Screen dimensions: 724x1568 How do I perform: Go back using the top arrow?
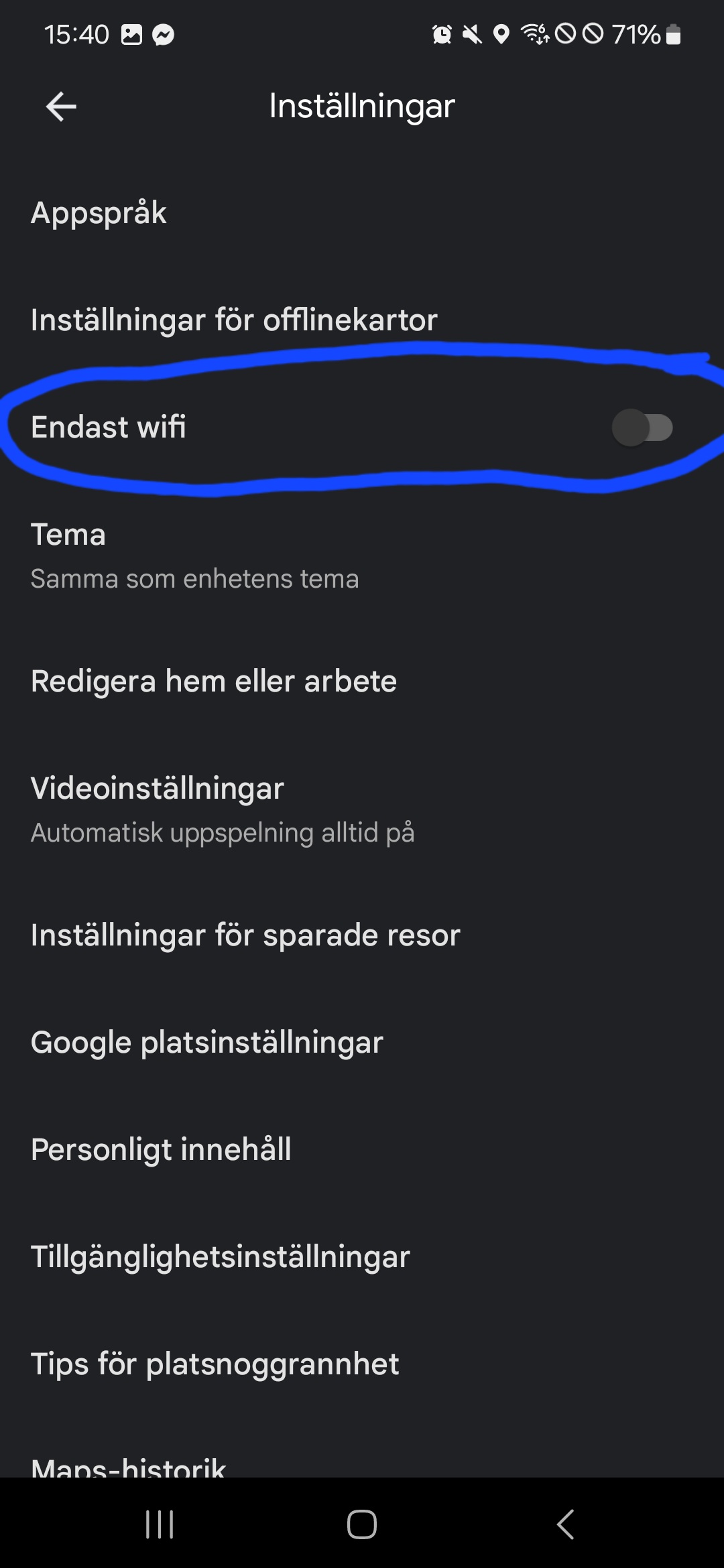(x=61, y=107)
